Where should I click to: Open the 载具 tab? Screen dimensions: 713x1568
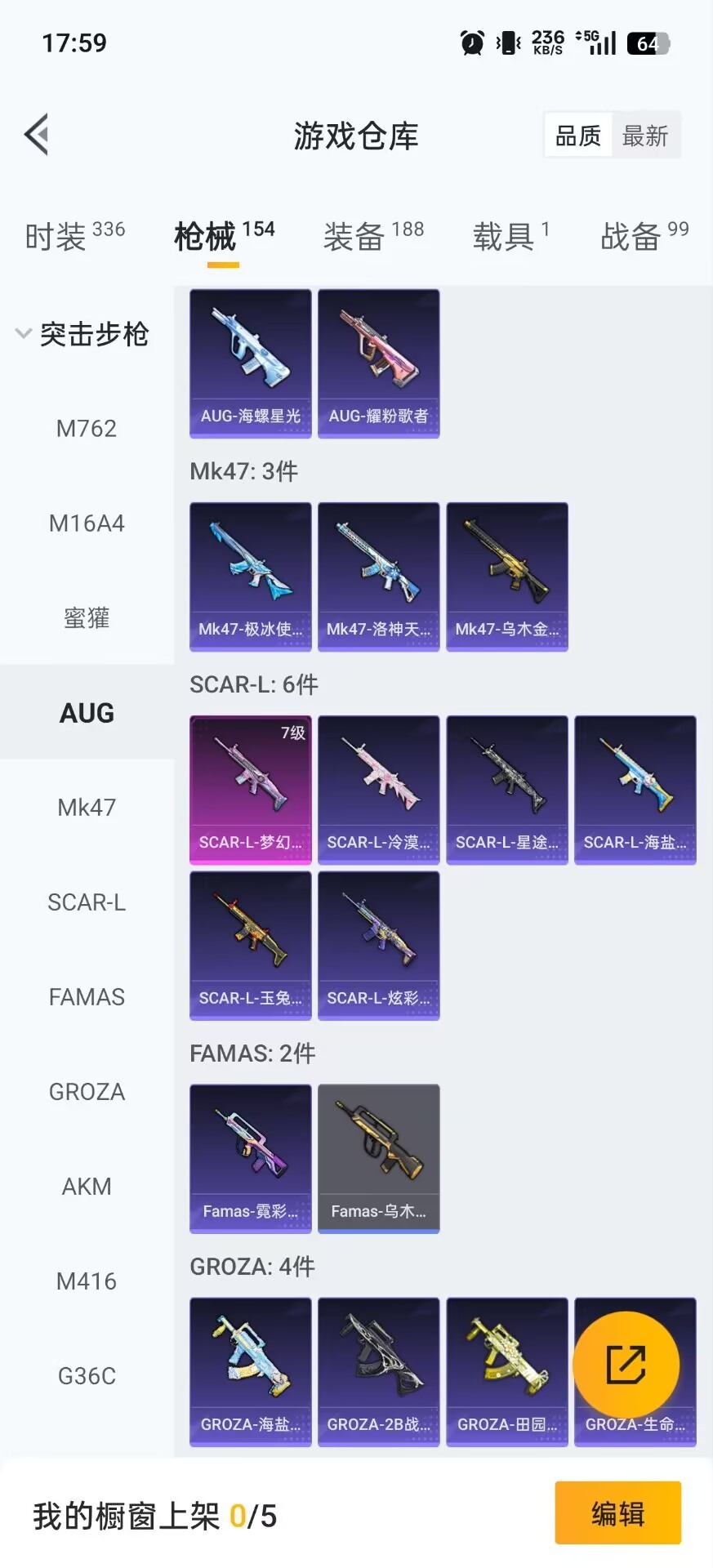(x=510, y=236)
